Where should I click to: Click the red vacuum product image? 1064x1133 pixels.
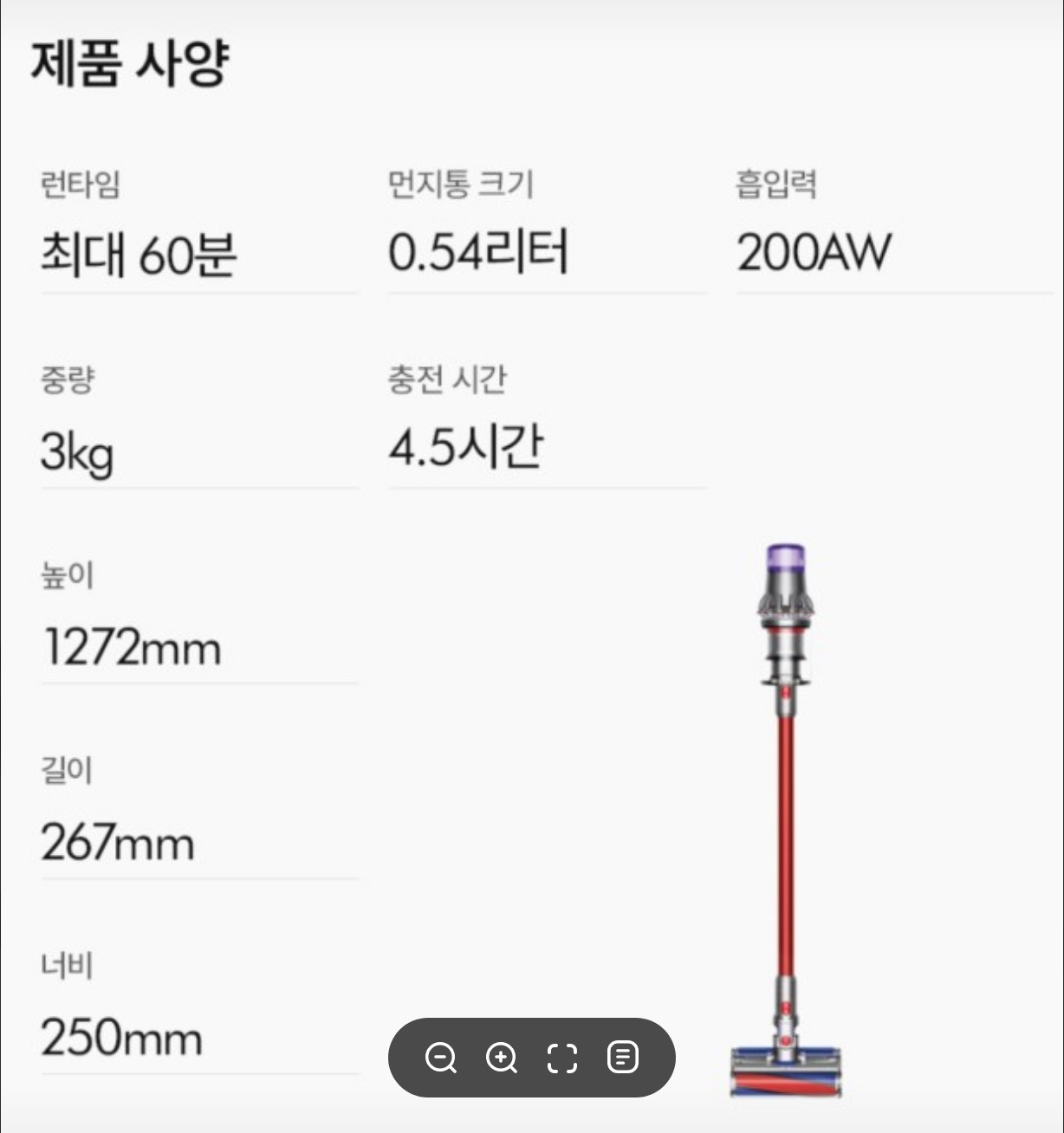784,823
